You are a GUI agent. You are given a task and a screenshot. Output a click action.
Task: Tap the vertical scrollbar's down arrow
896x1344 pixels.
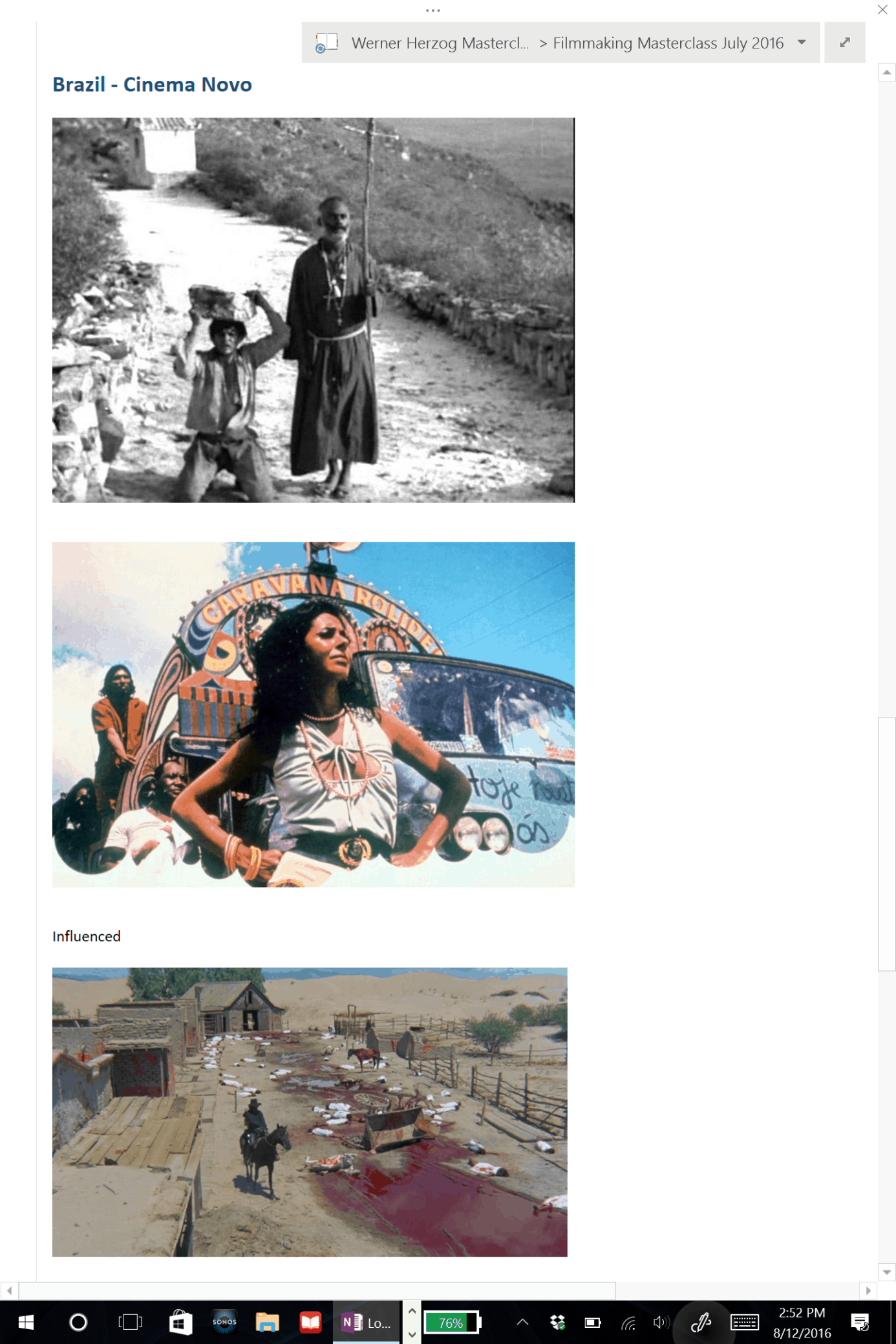(887, 1272)
